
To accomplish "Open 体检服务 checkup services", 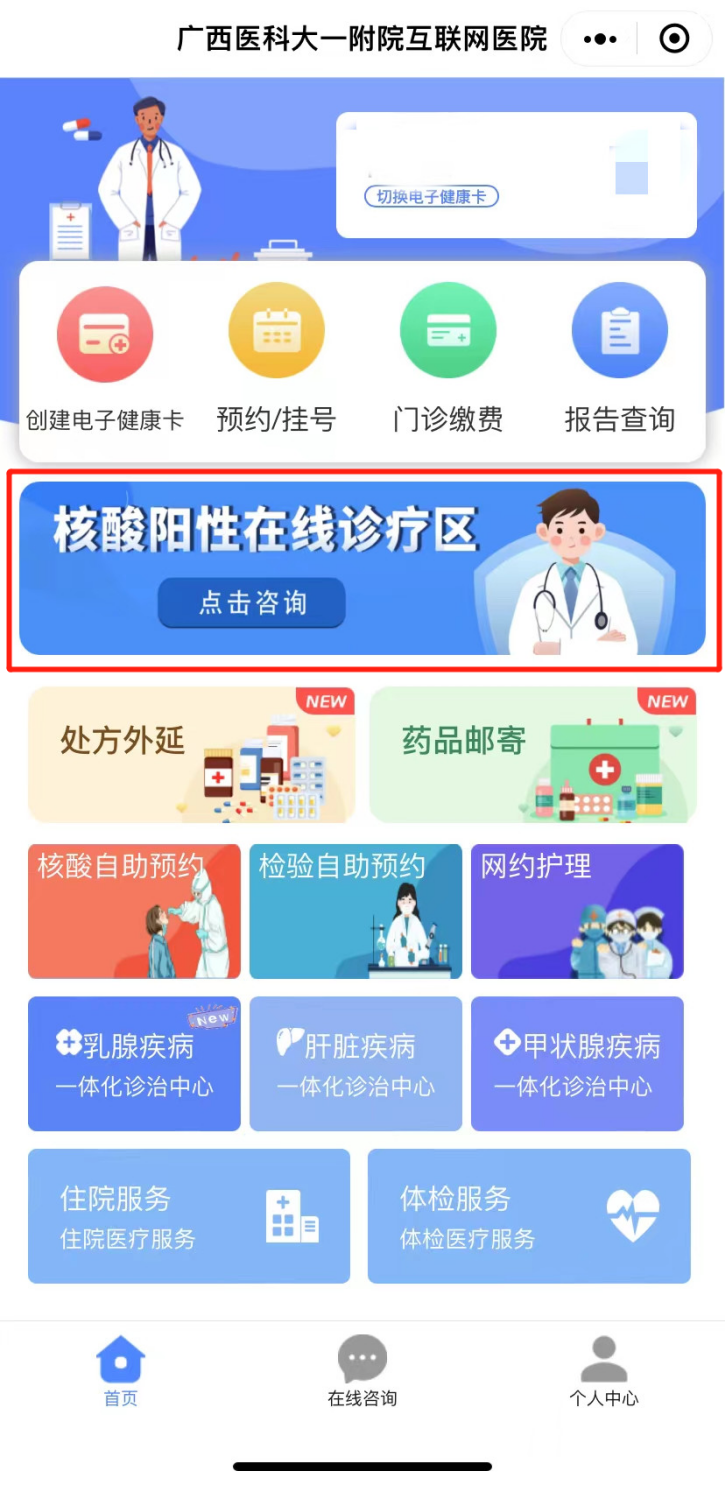I will tap(529, 1216).
